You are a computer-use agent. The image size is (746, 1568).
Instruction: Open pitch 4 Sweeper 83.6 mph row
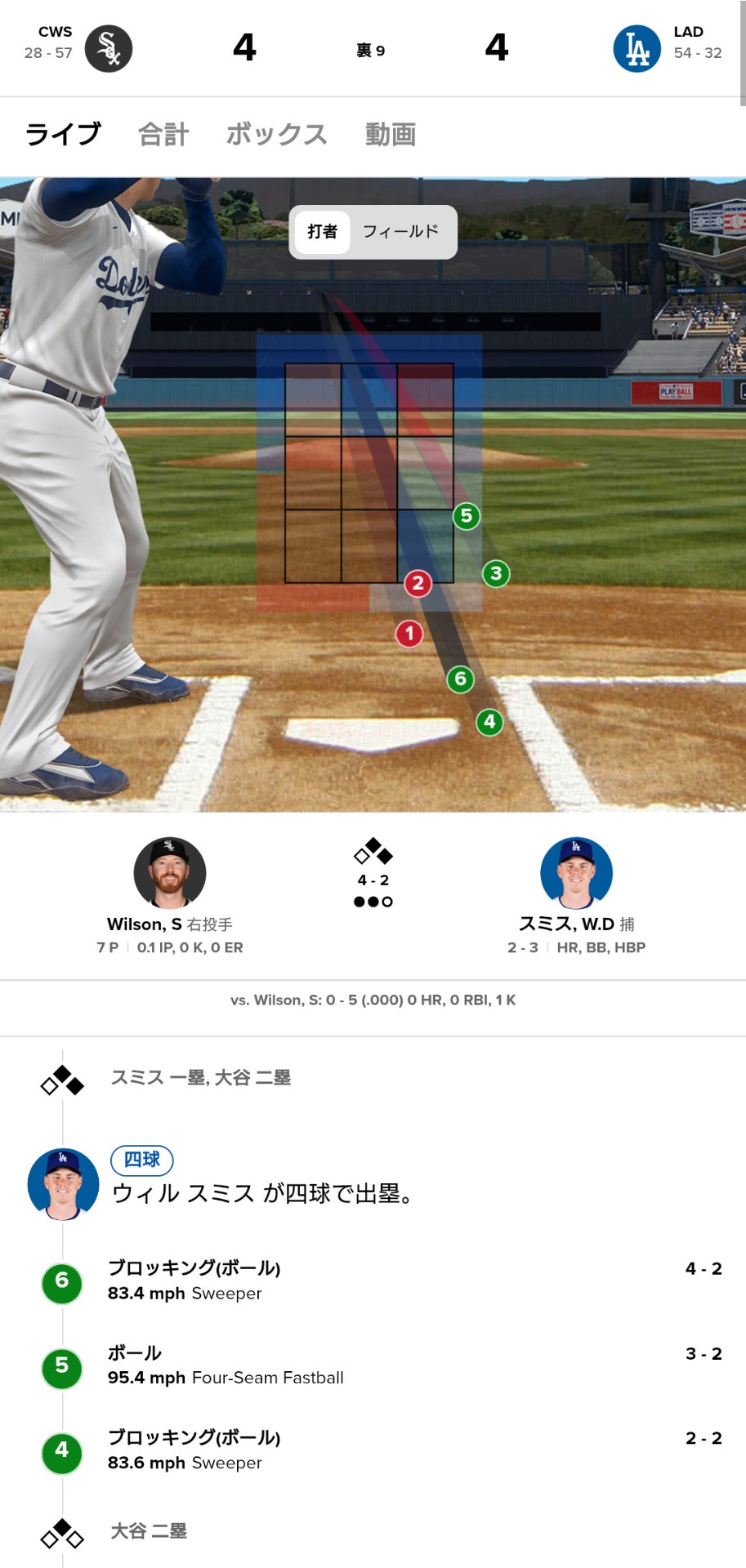click(x=382, y=1450)
